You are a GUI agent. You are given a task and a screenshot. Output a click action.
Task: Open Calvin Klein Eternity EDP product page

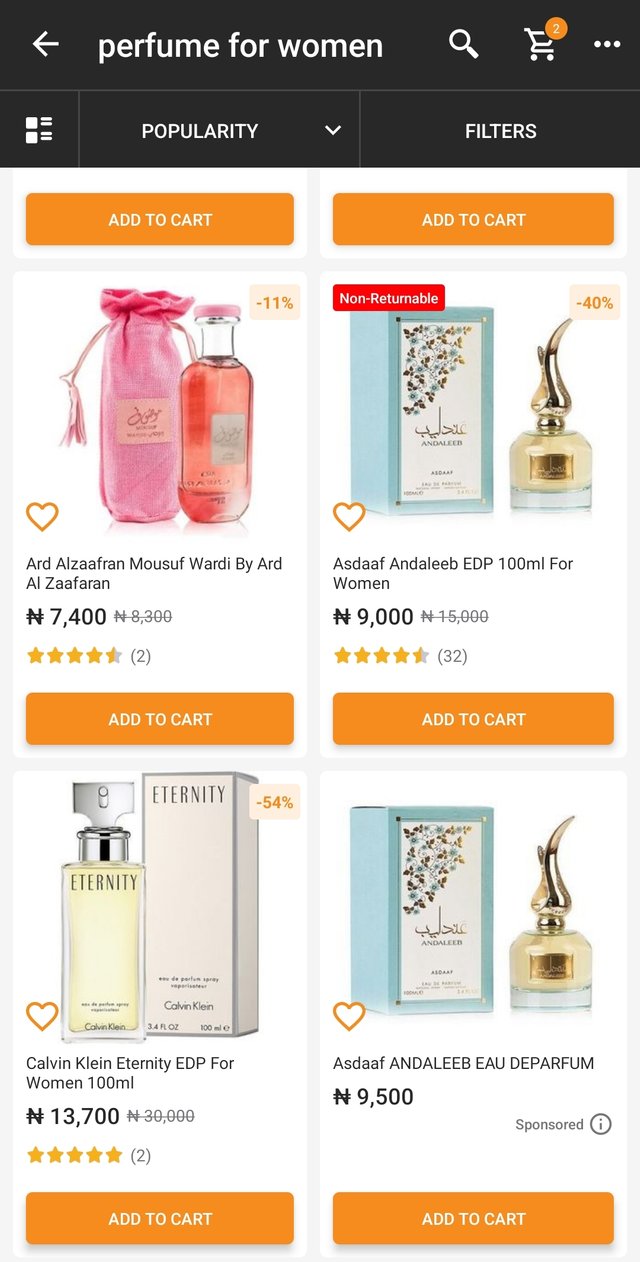130,1072
